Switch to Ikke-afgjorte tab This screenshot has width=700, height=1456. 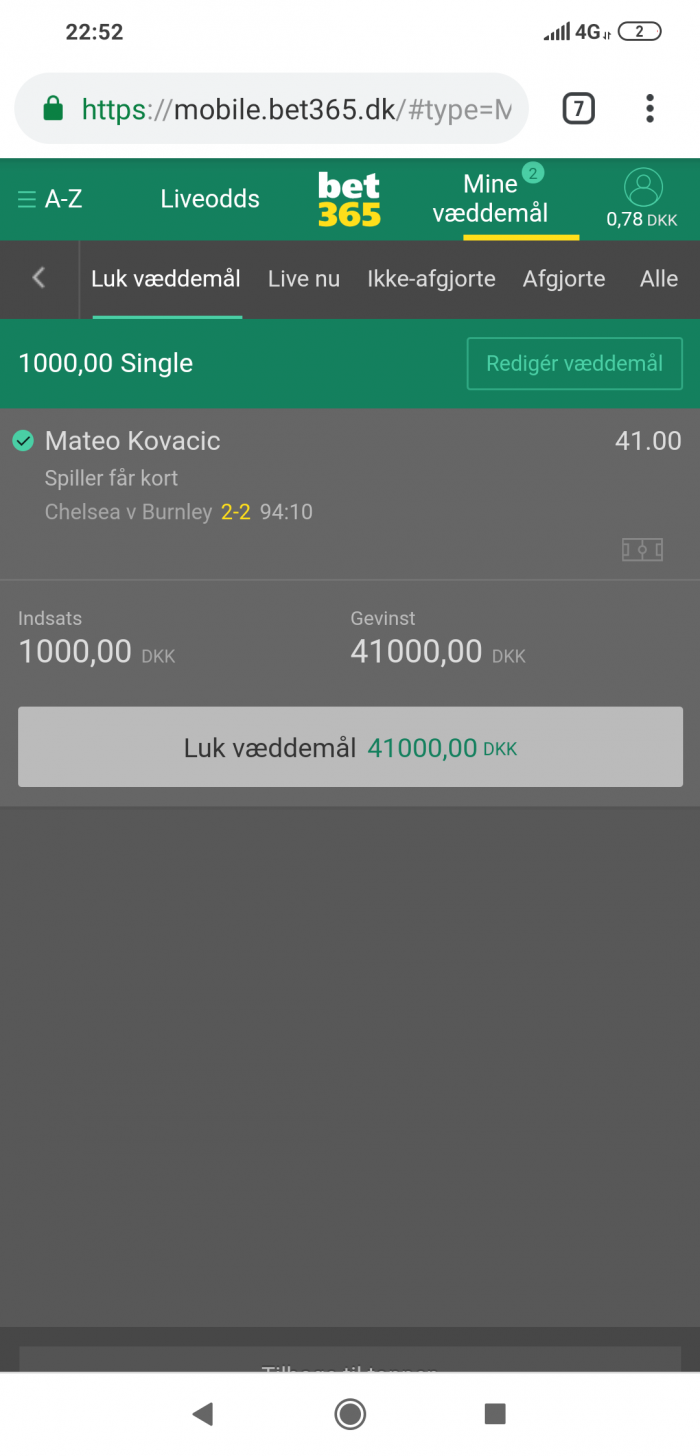[x=431, y=279]
